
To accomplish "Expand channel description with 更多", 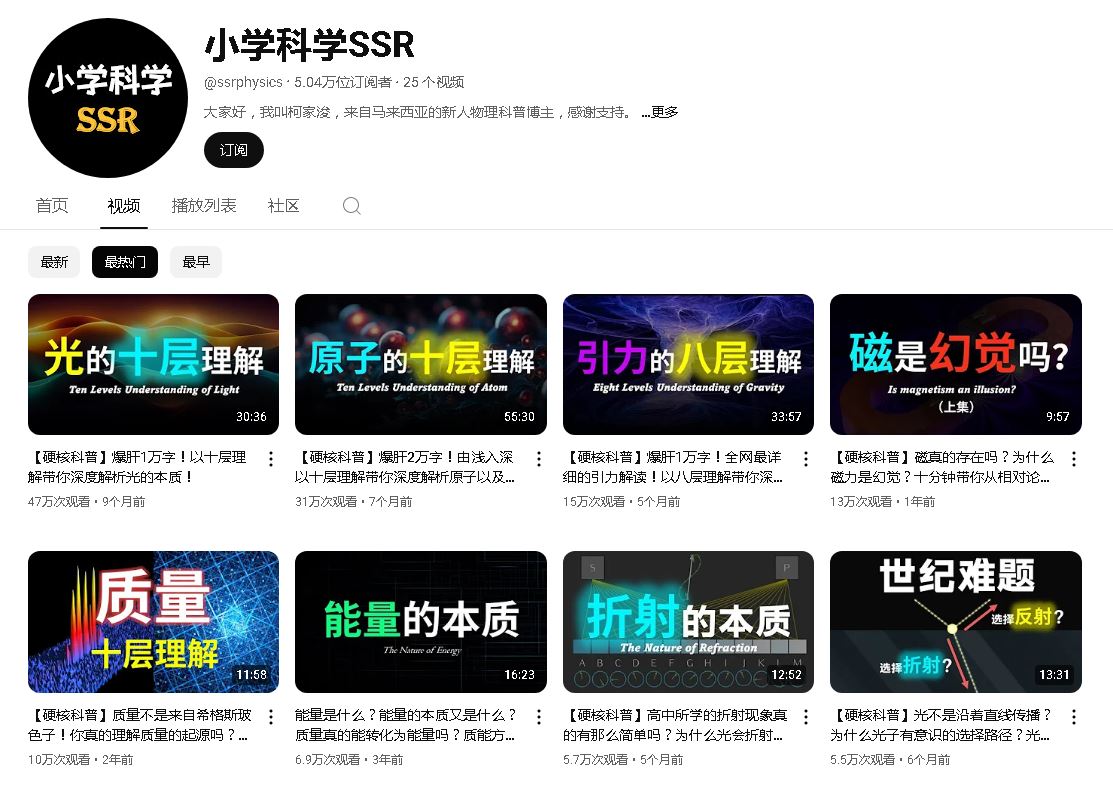I will tap(660, 112).
